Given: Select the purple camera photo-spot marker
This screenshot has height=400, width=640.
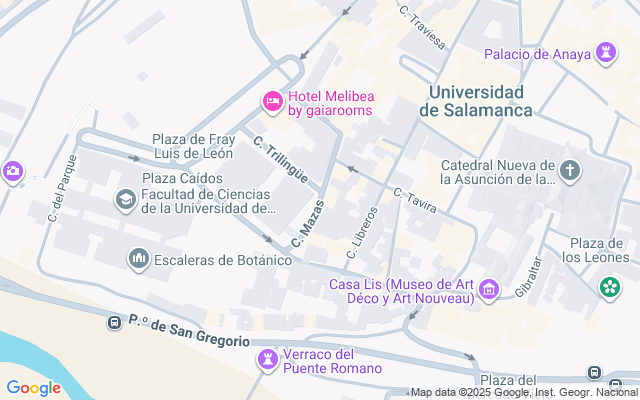Looking at the screenshot, I should point(13,172).
